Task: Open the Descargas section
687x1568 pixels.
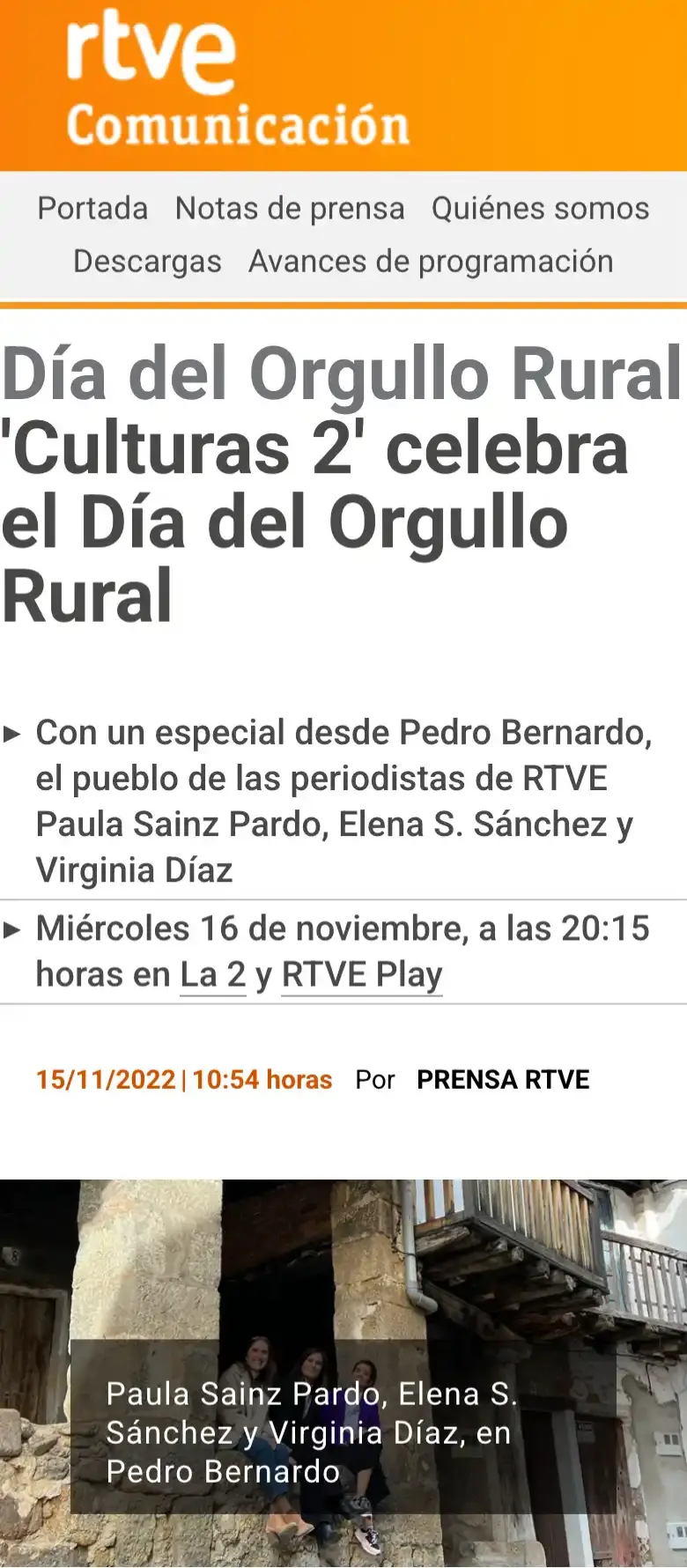Action: 147,262
